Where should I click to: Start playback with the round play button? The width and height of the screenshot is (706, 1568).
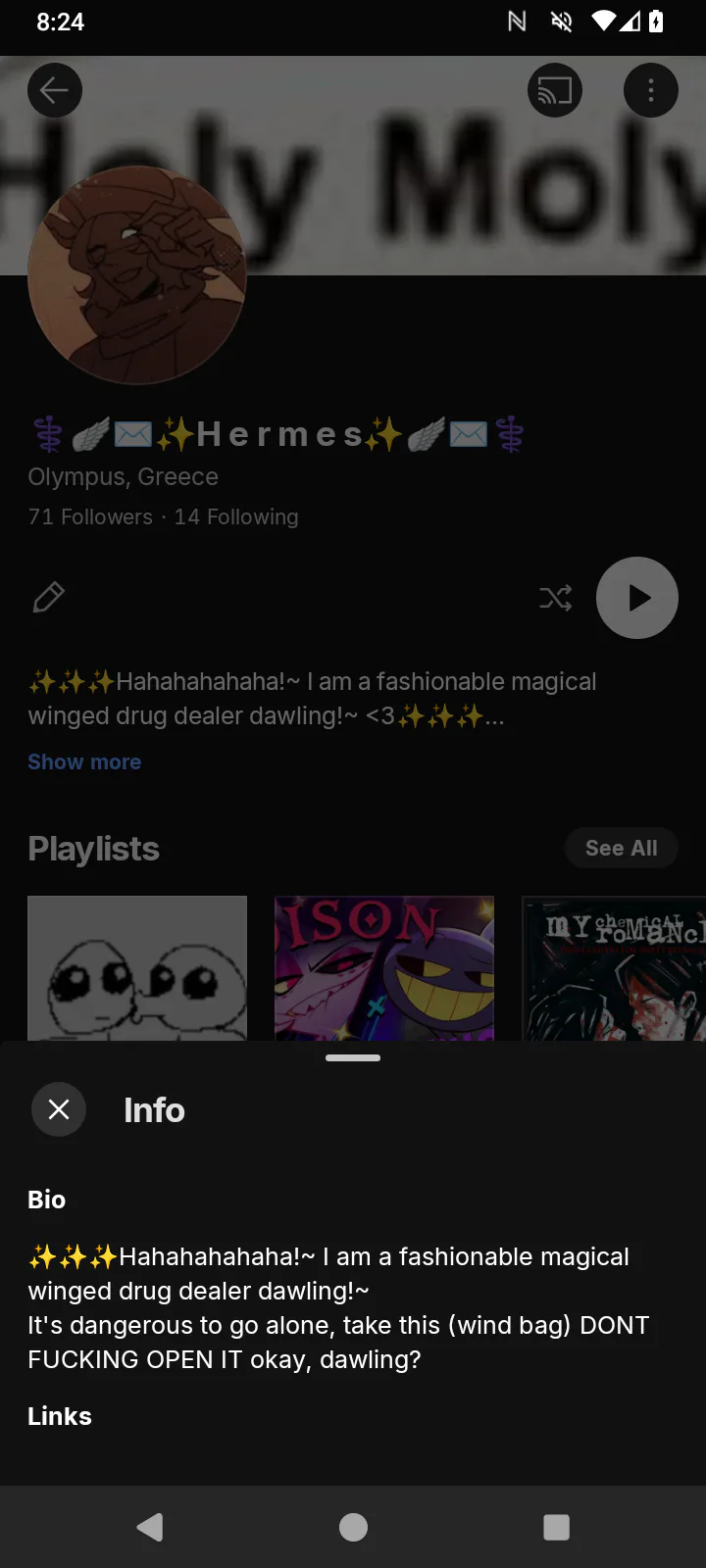click(637, 598)
